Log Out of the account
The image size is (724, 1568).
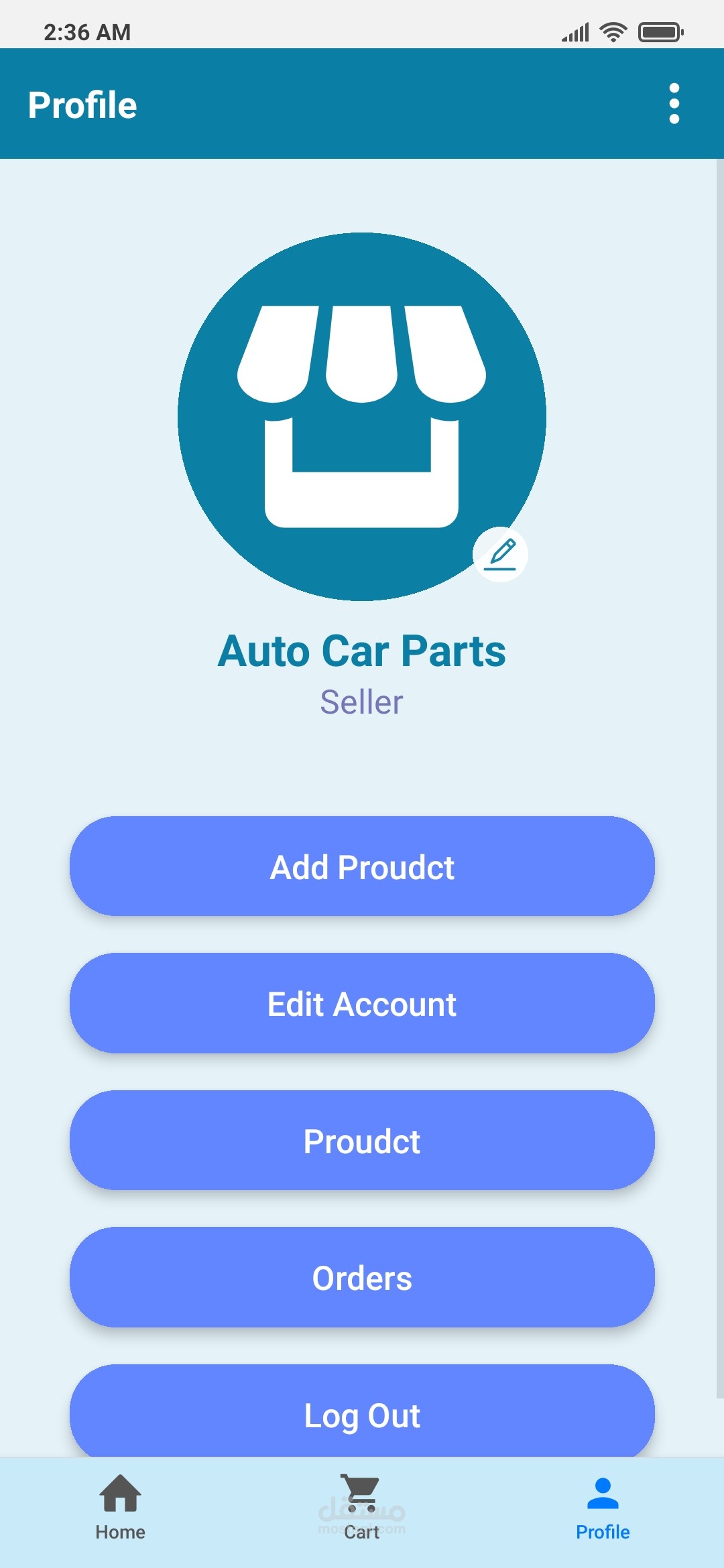(x=362, y=1411)
